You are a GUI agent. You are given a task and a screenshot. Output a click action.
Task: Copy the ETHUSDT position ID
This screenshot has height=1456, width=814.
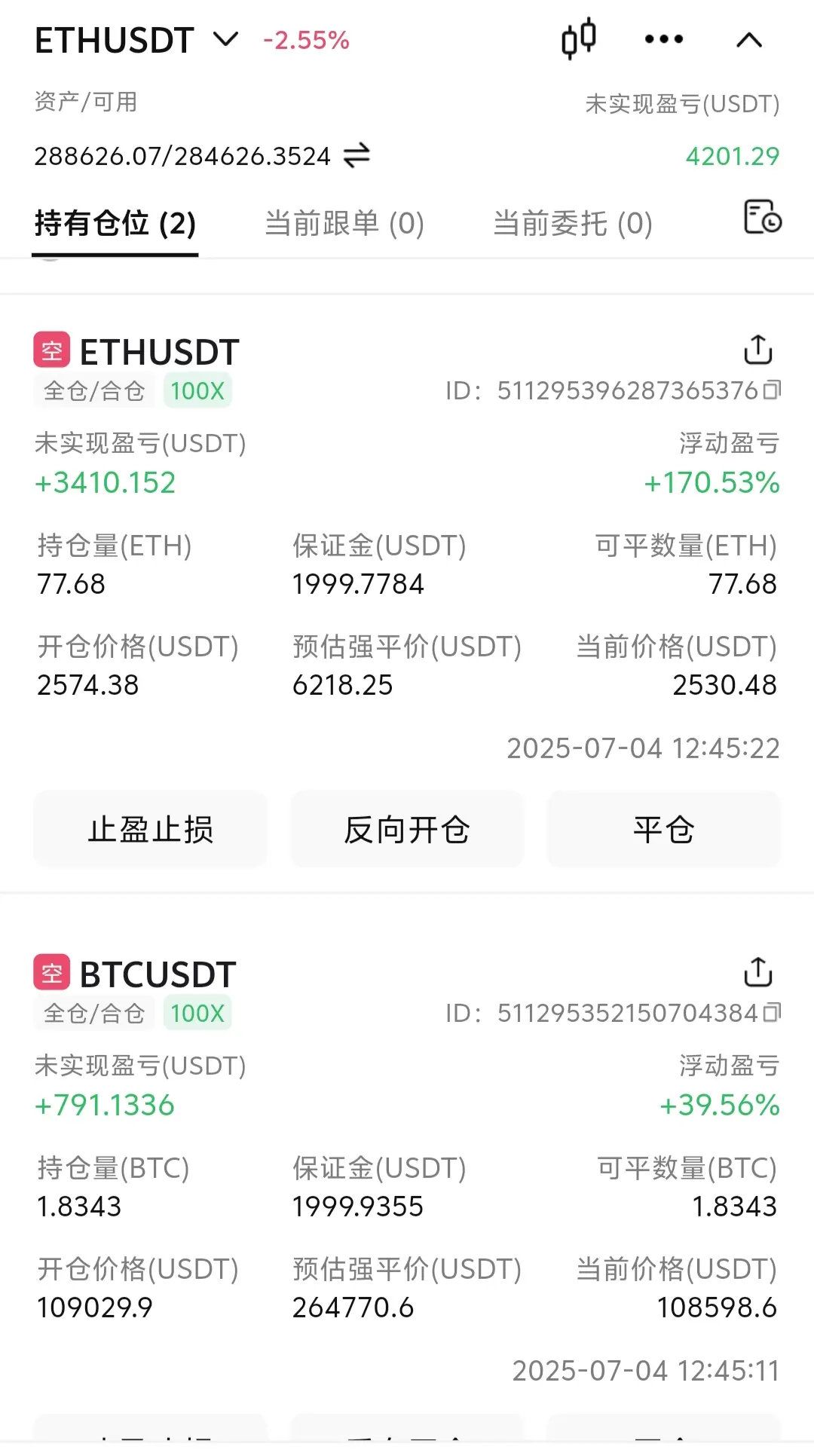pyautogui.click(x=772, y=390)
